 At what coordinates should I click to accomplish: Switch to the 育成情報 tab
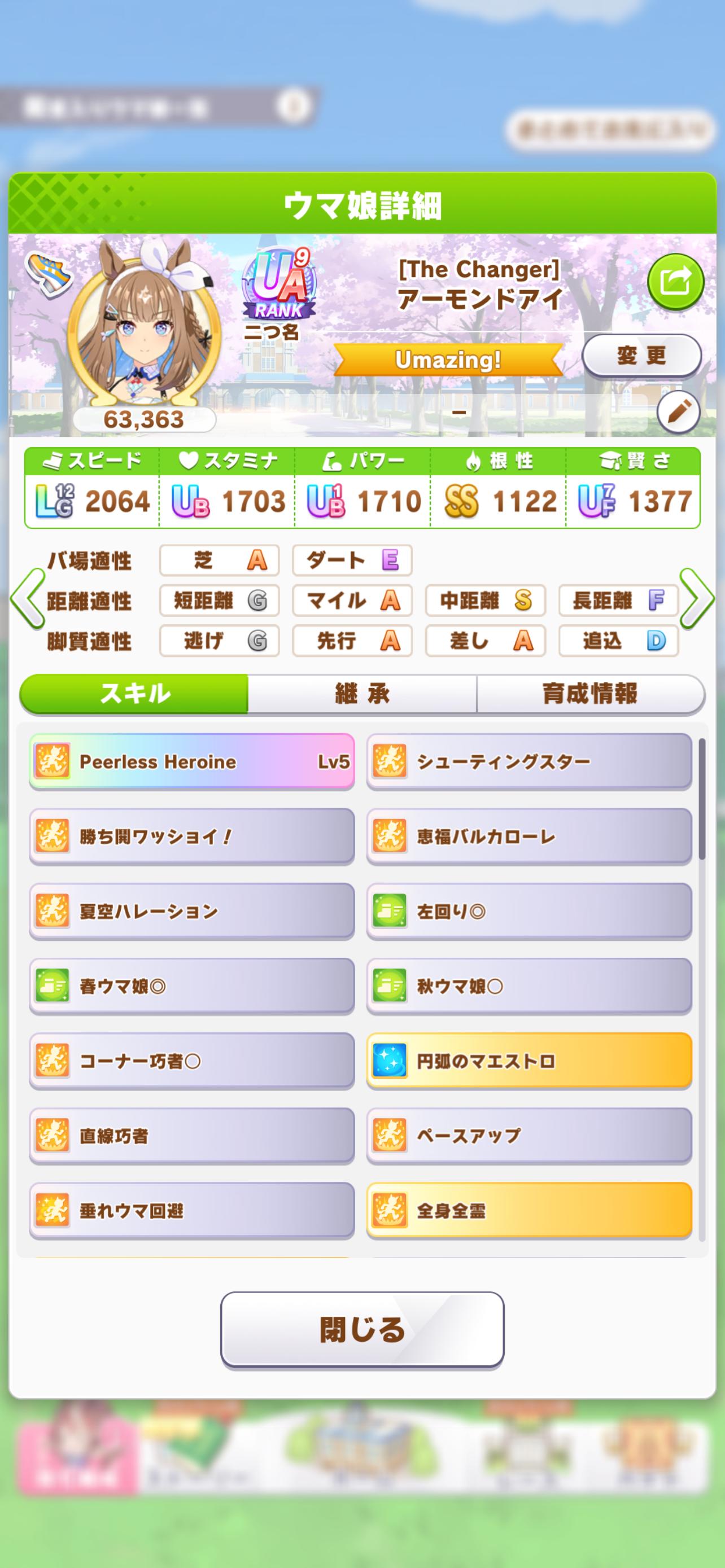[x=590, y=693]
